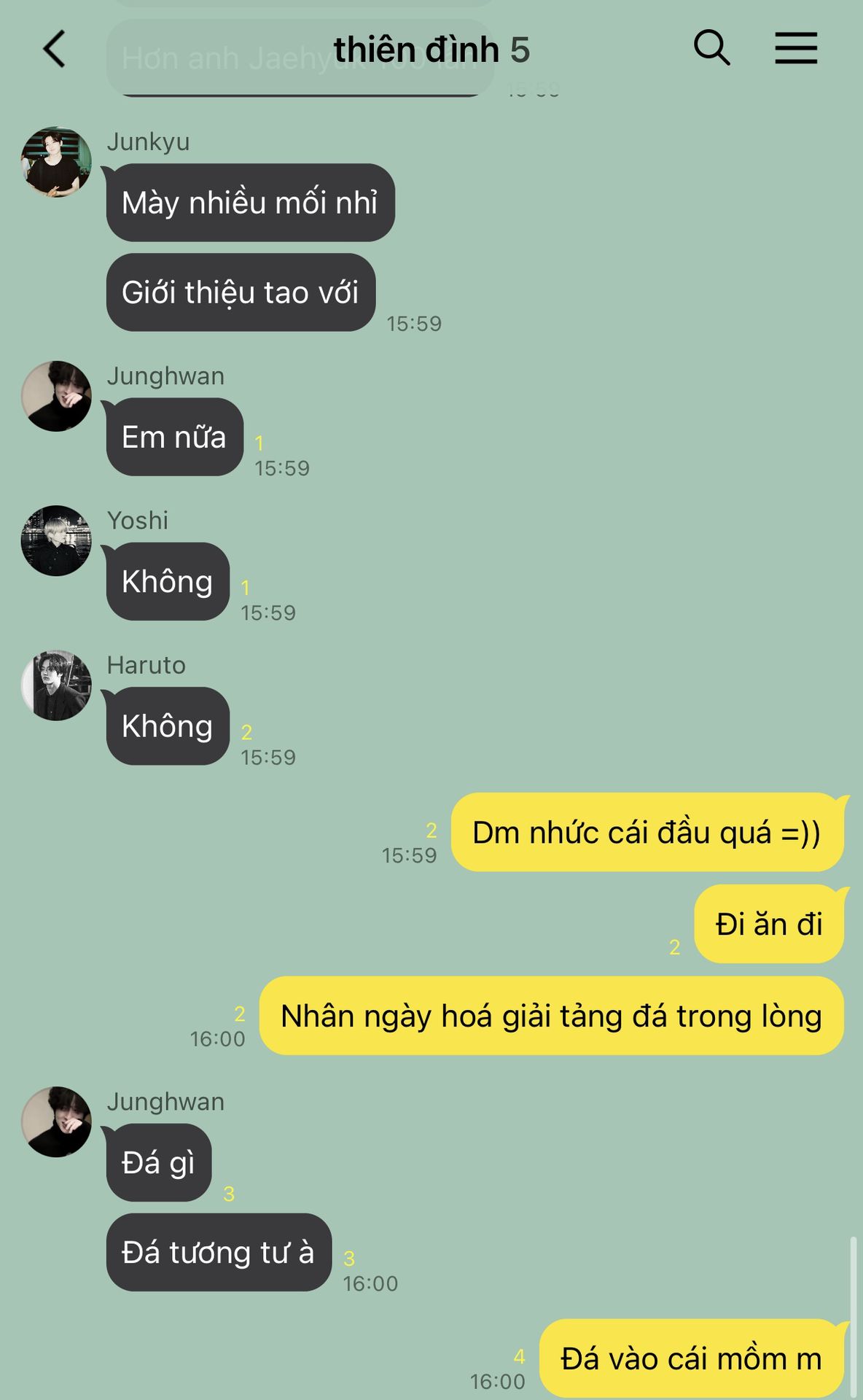Open Junkyu's profile picture
The width and height of the screenshot is (863, 1400).
[56, 162]
